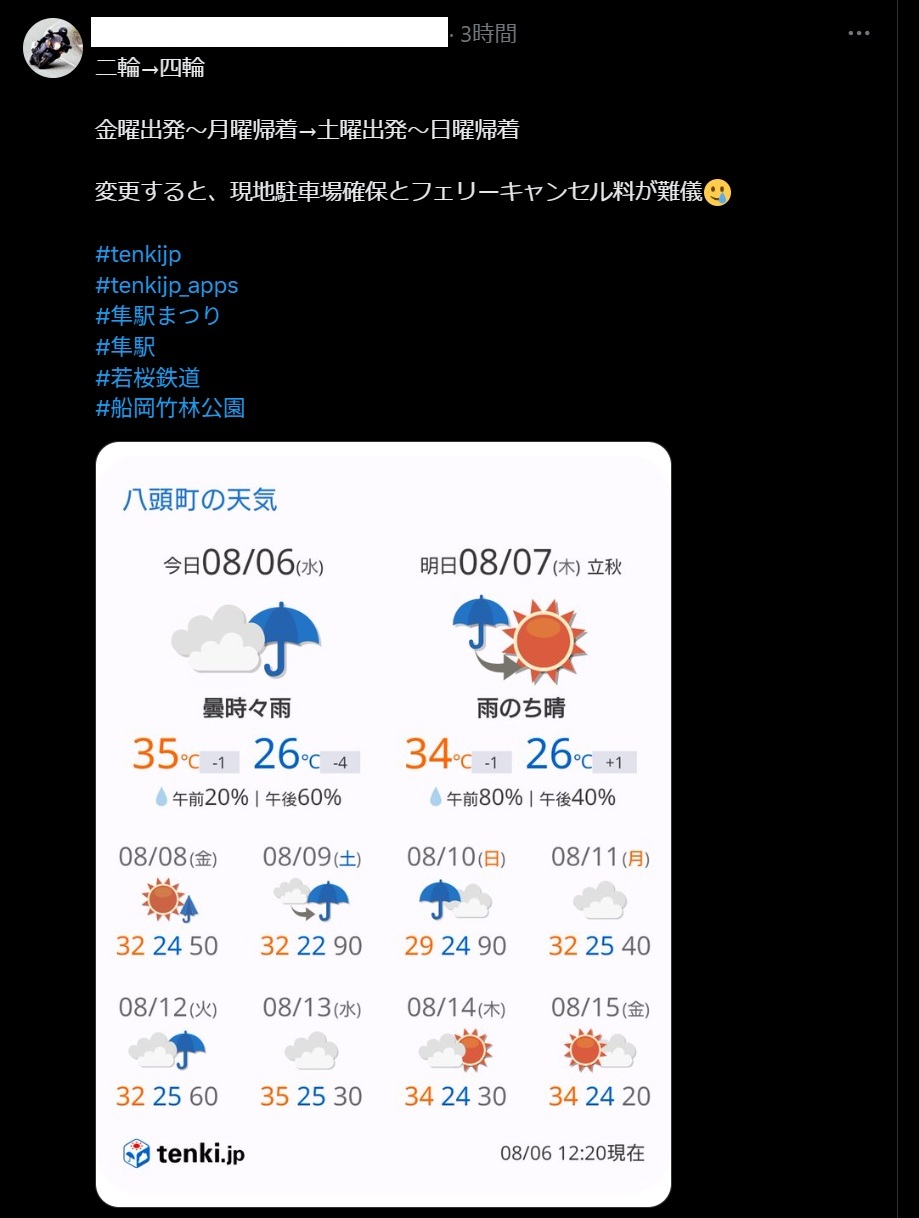Open the #隼駅まつり hashtag
Viewport: 919px width, 1218px height.
point(158,316)
